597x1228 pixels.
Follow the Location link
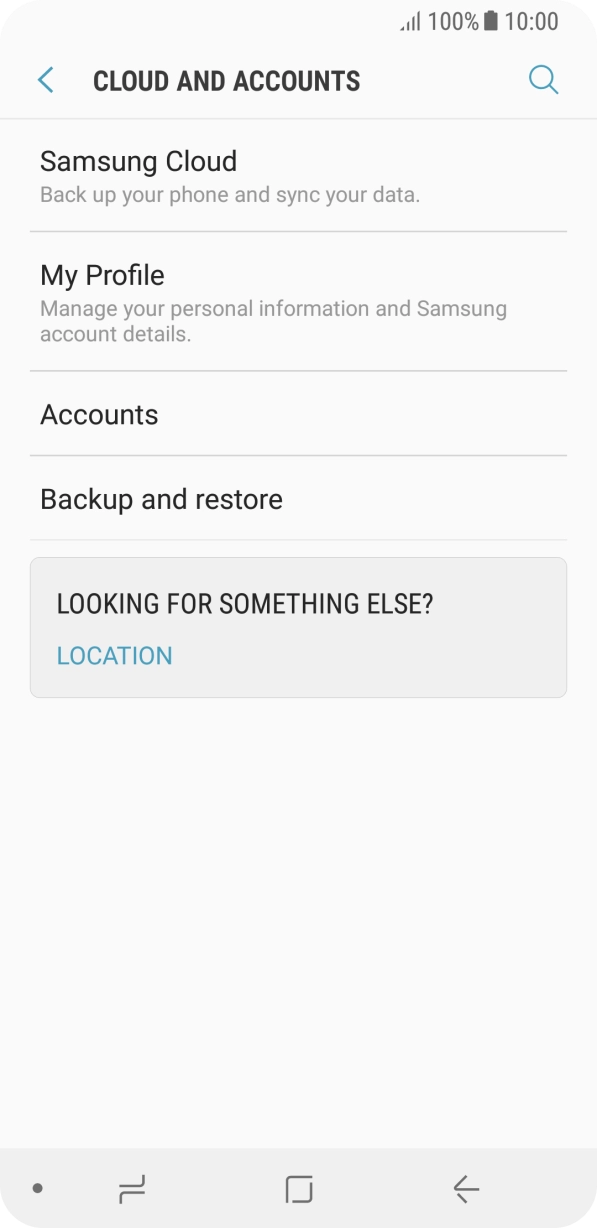pos(115,656)
